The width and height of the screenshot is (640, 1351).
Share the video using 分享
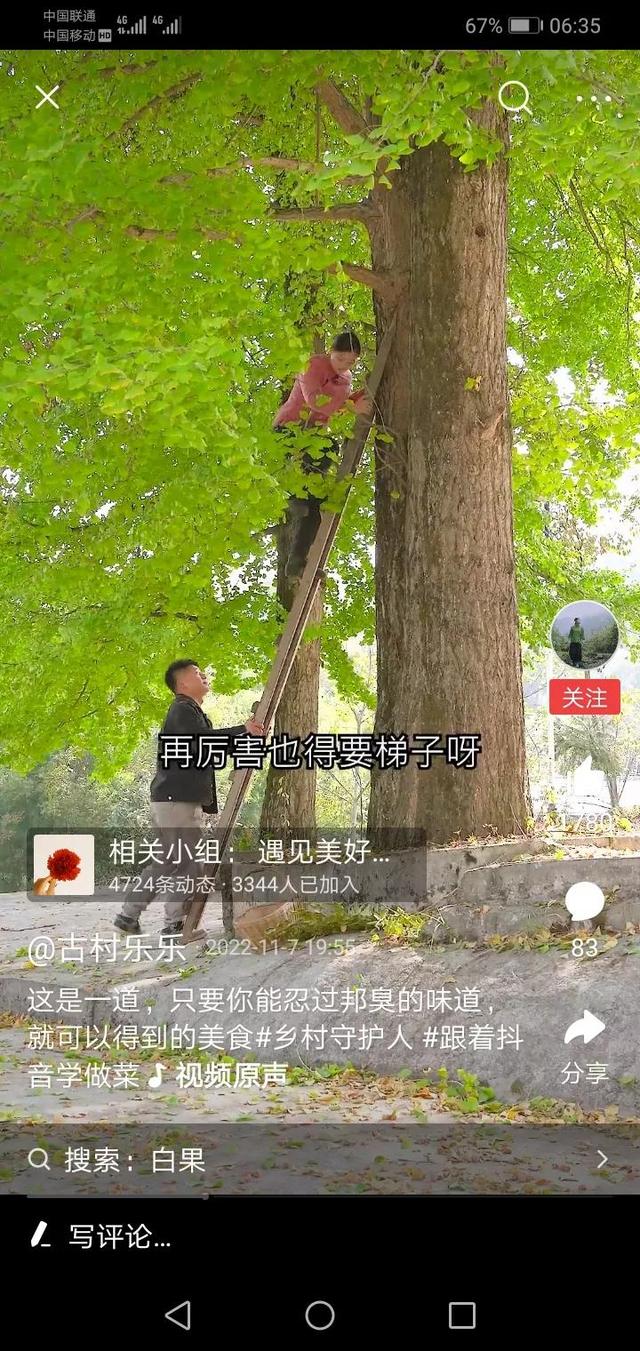(584, 1047)
